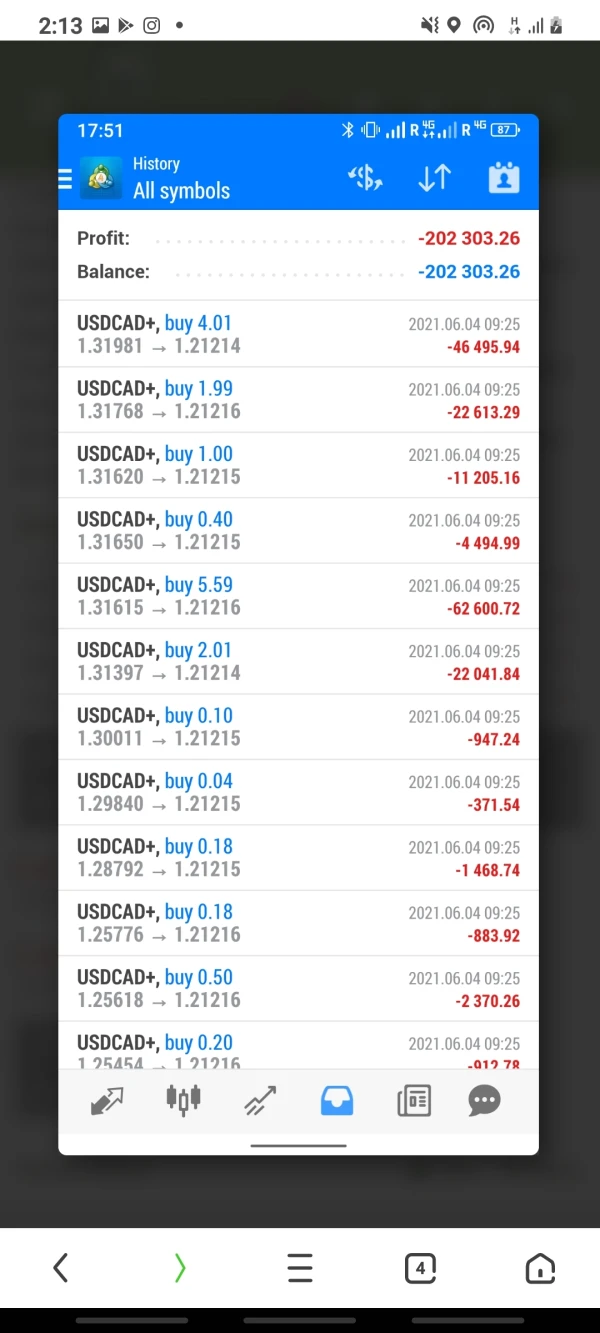Screen dimensions: 600x1333
Task: Go back to the previous page
Action: click(60, 1268)
